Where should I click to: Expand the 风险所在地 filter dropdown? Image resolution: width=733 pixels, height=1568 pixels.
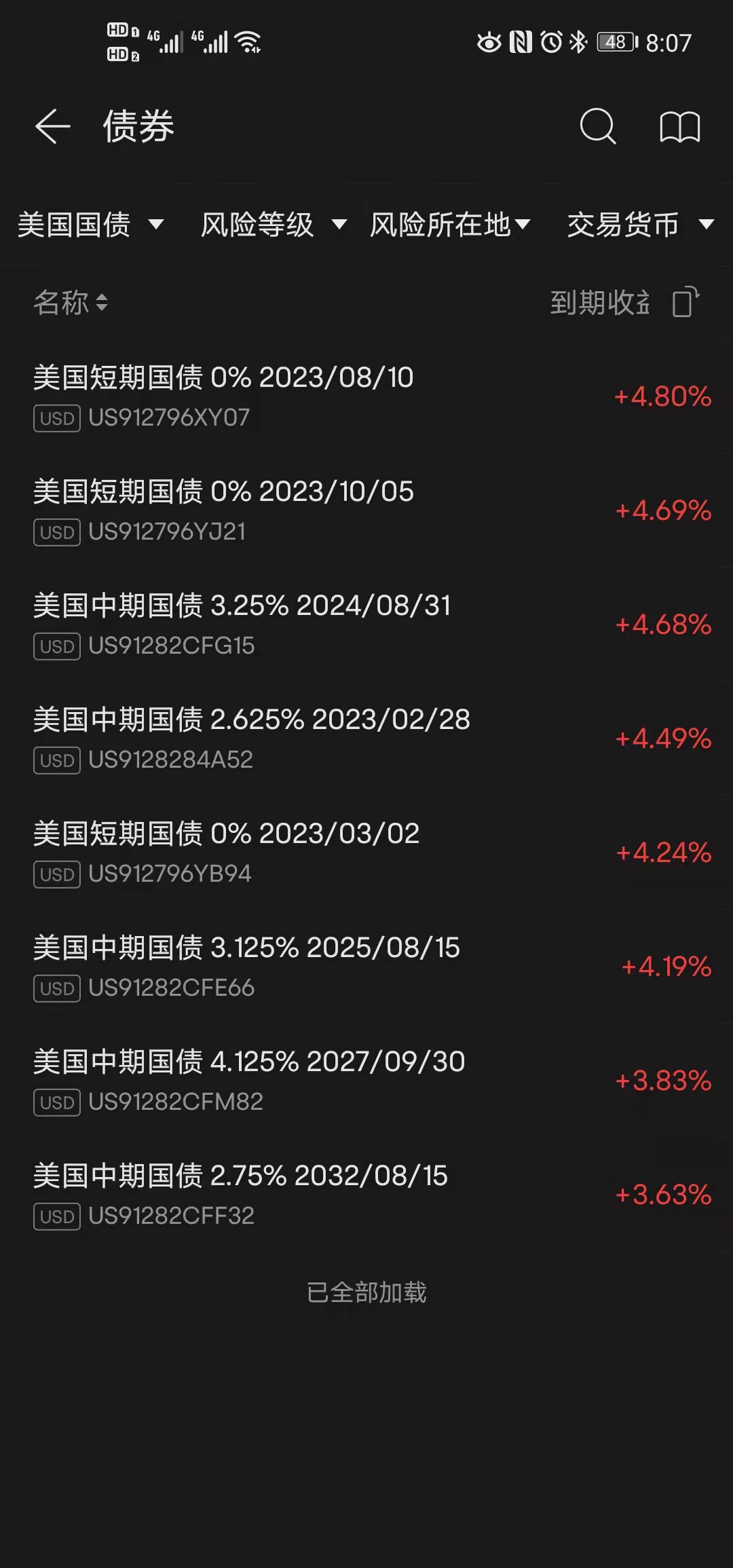click(x=450, y=225)
